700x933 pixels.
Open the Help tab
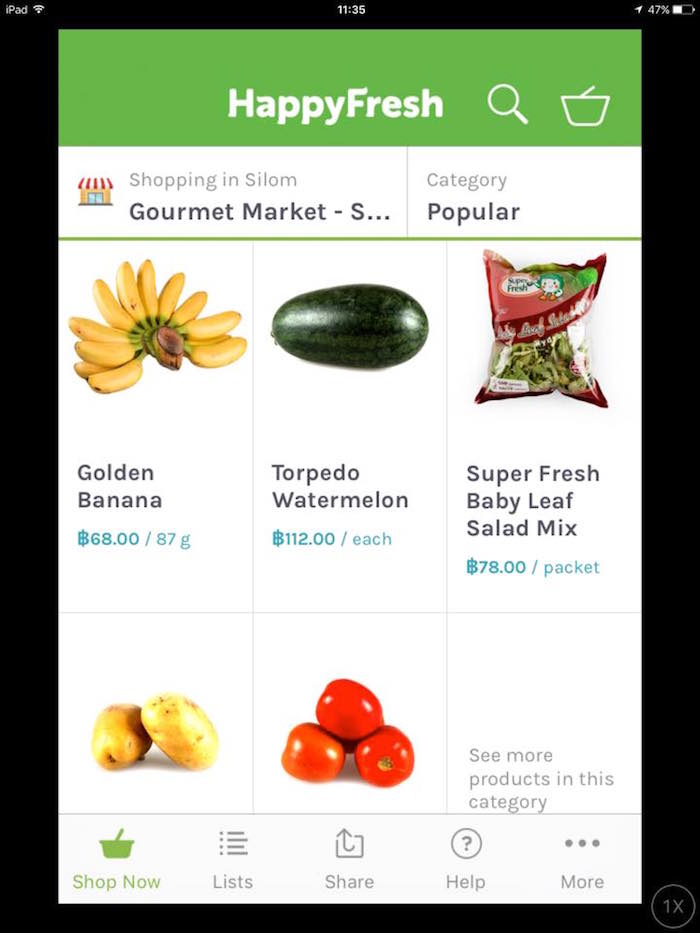(465, 859)
